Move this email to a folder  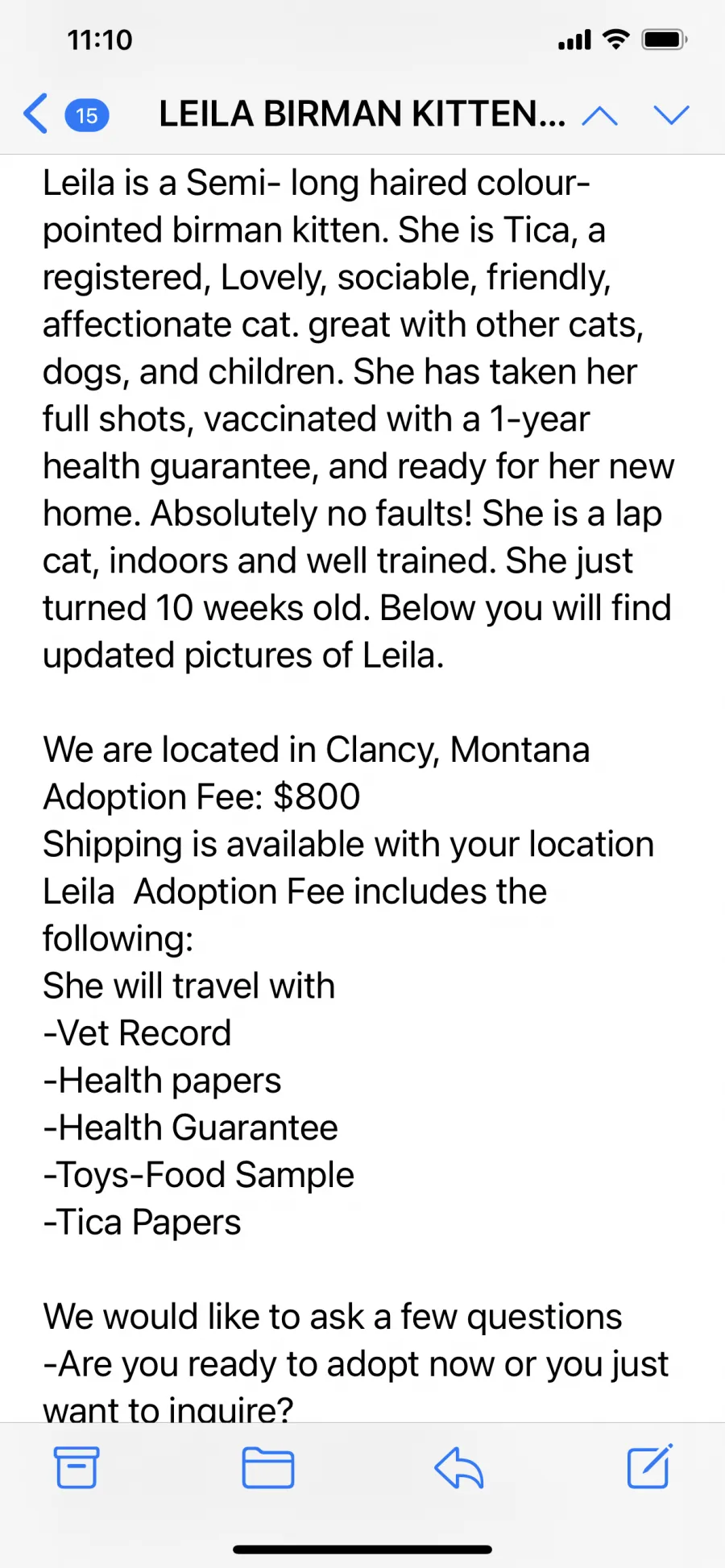pos(268,1467)
